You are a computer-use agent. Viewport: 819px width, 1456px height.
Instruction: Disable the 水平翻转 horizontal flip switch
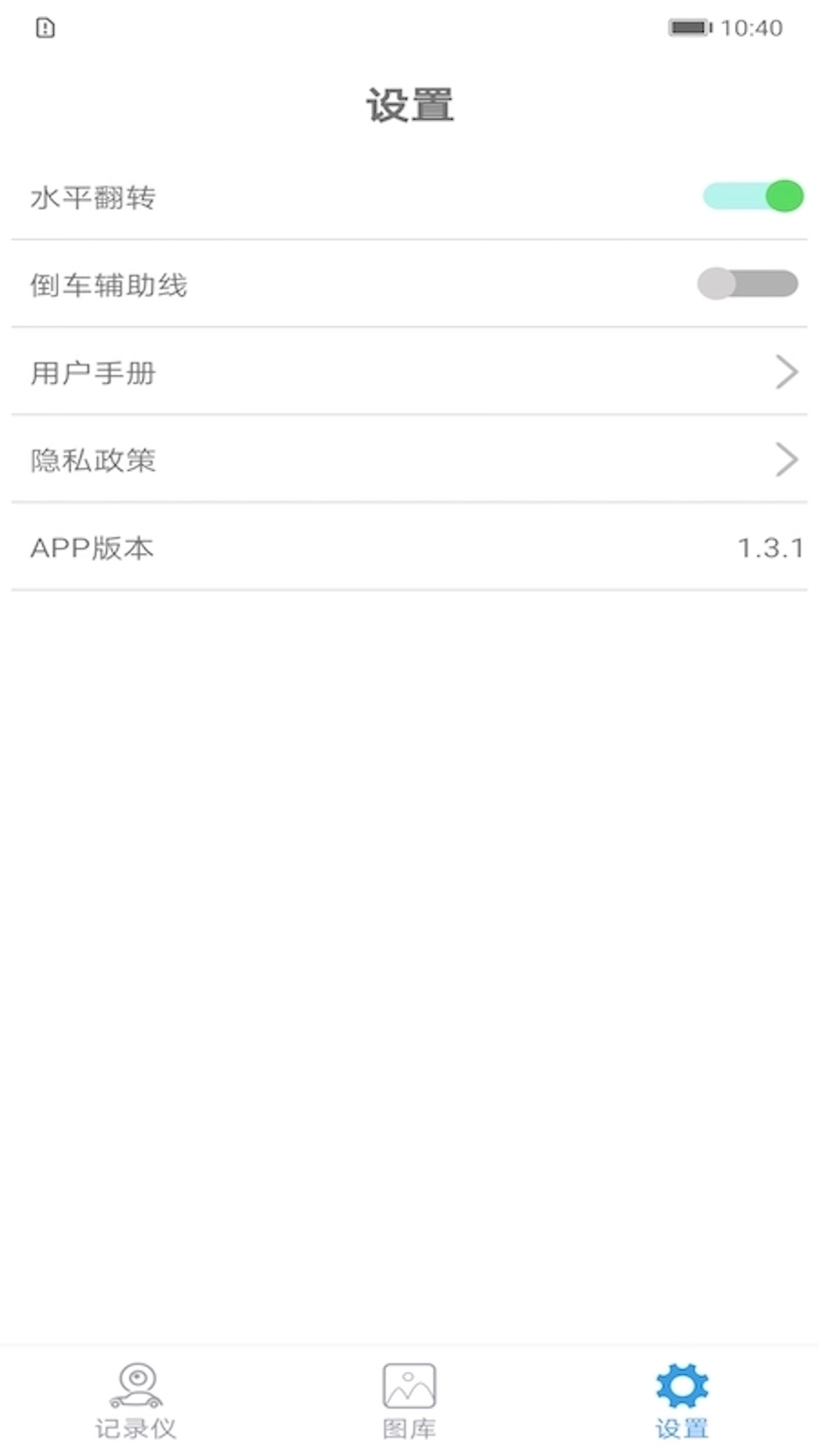click(753, 196)
